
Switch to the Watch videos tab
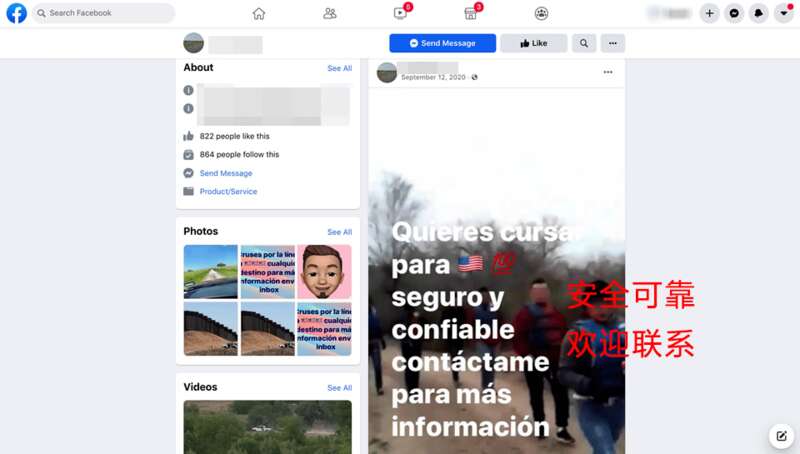point(400,13)
